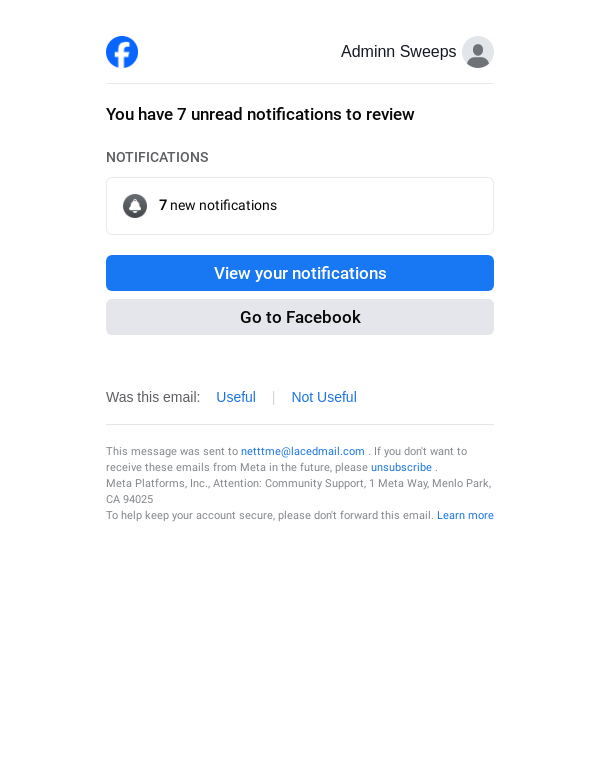Open the Learn more link
This screenshot has width=600, height=768.
click(465, 515)
